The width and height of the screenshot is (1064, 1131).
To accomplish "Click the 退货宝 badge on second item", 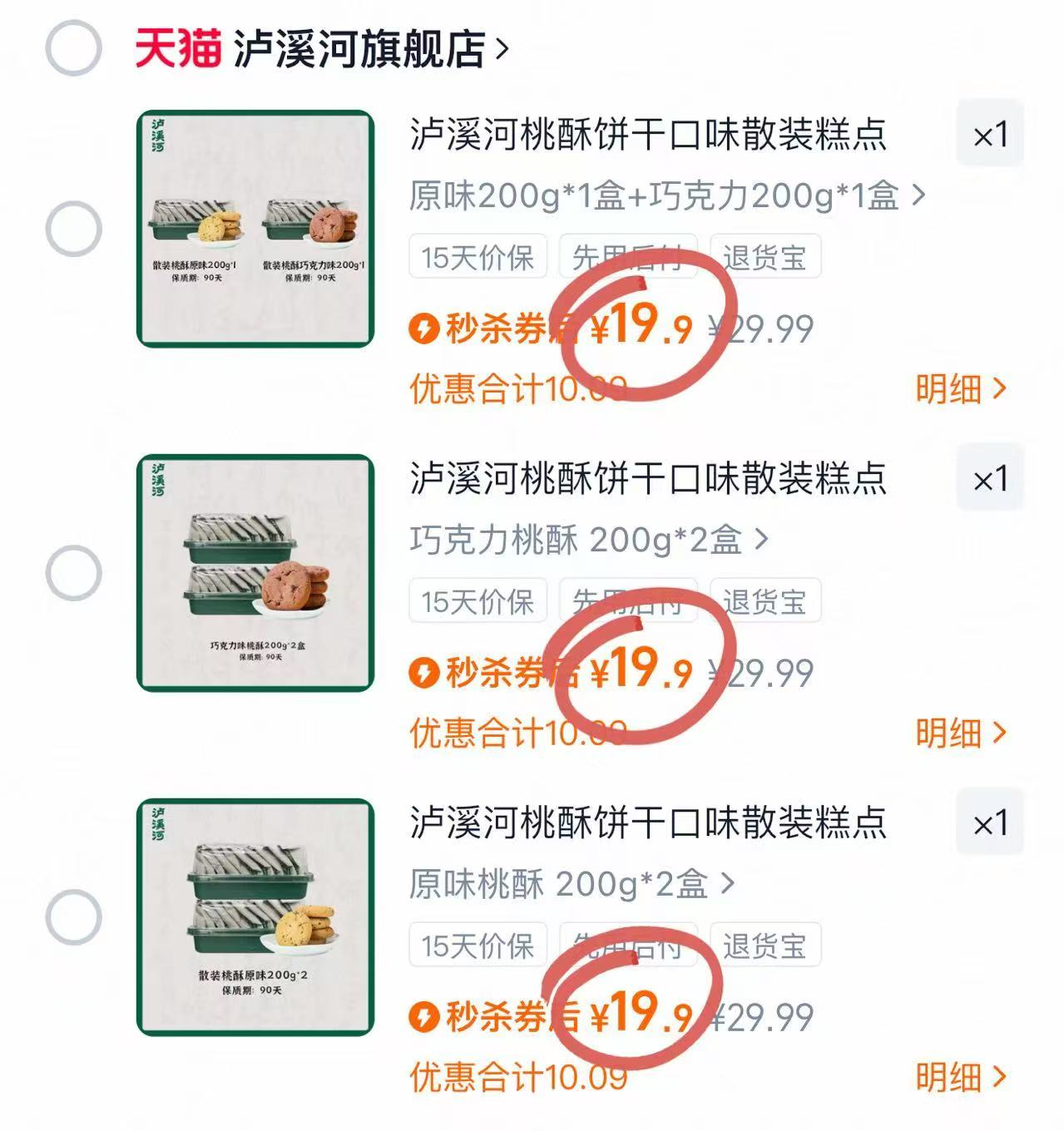I will coord(766,603).
